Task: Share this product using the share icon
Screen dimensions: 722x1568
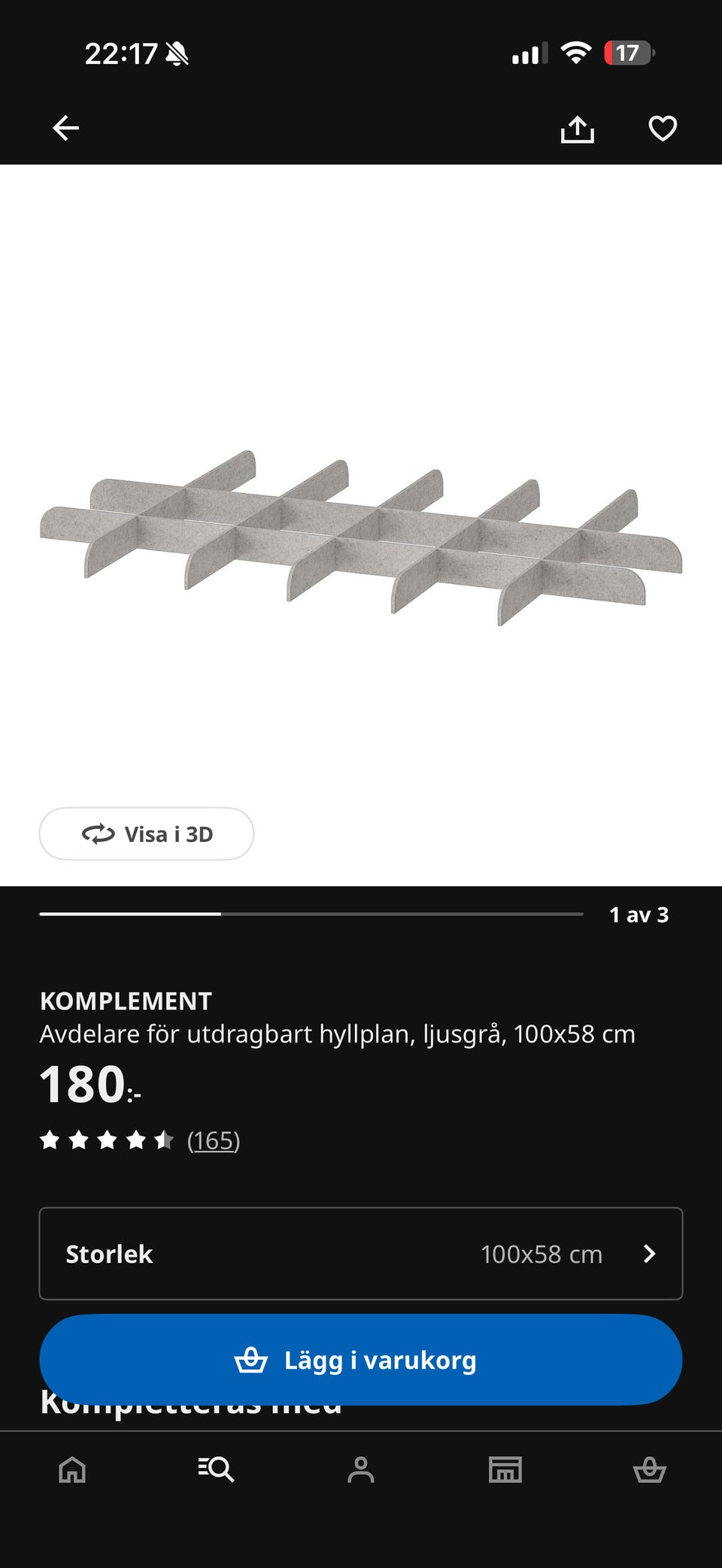Action: (x=578, y=128)
